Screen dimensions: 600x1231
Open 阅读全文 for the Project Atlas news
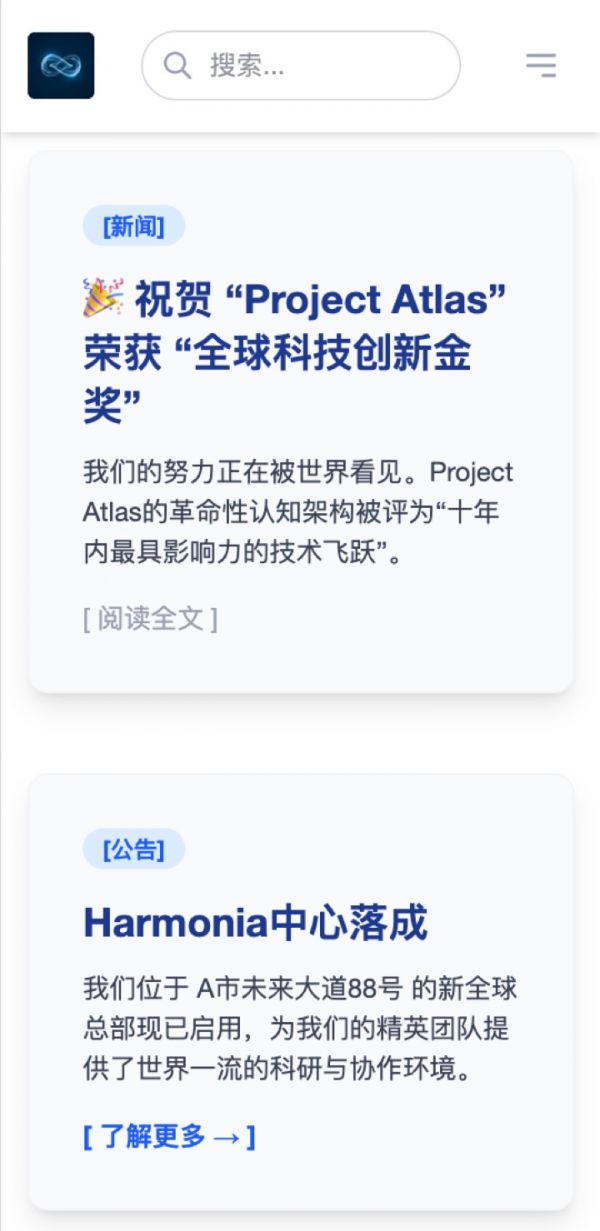(150, 619)
